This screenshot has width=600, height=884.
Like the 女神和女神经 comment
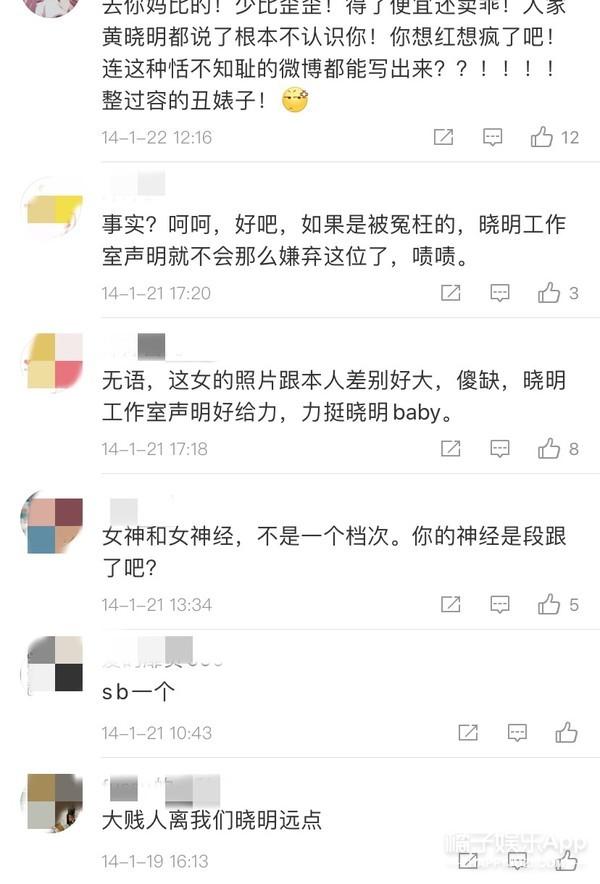click(x=549, y=604)
